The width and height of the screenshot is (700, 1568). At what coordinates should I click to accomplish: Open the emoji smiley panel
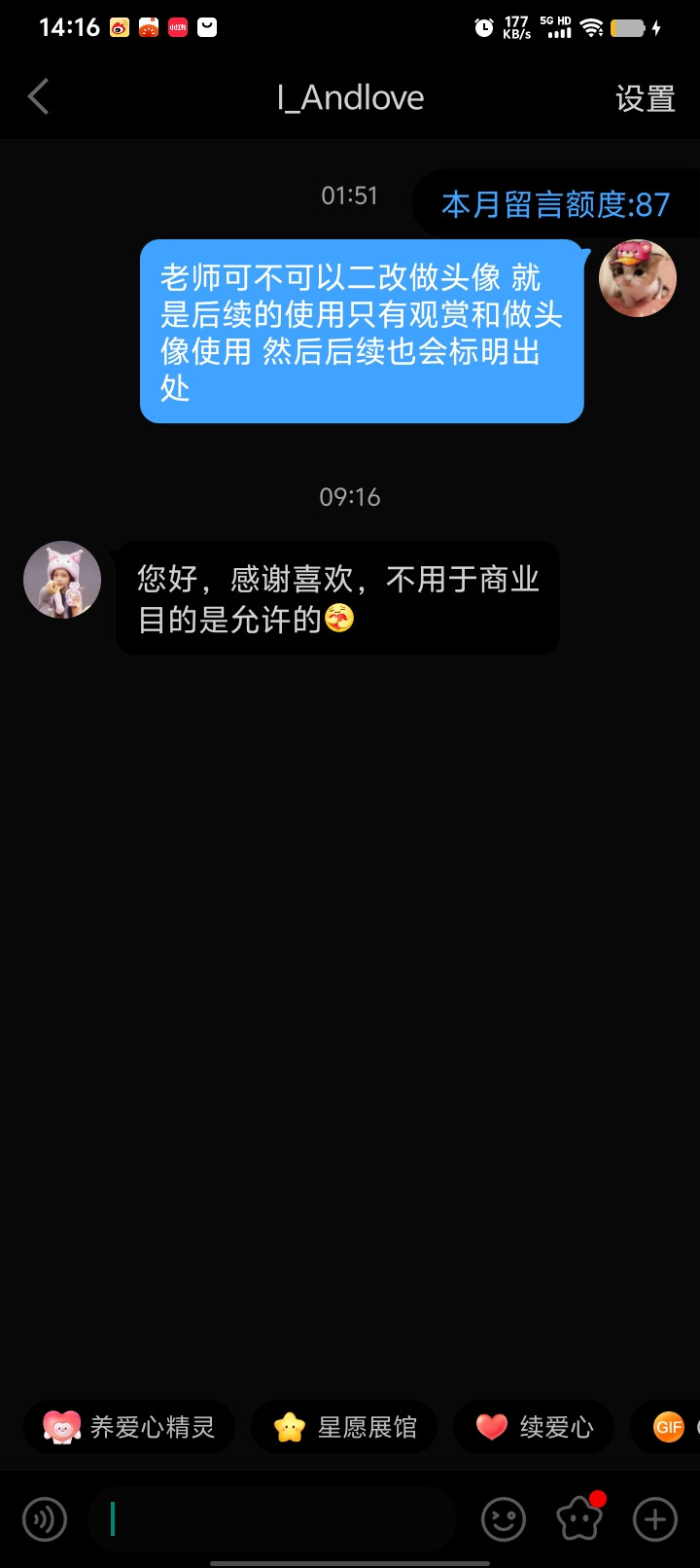click(504, 1519)
